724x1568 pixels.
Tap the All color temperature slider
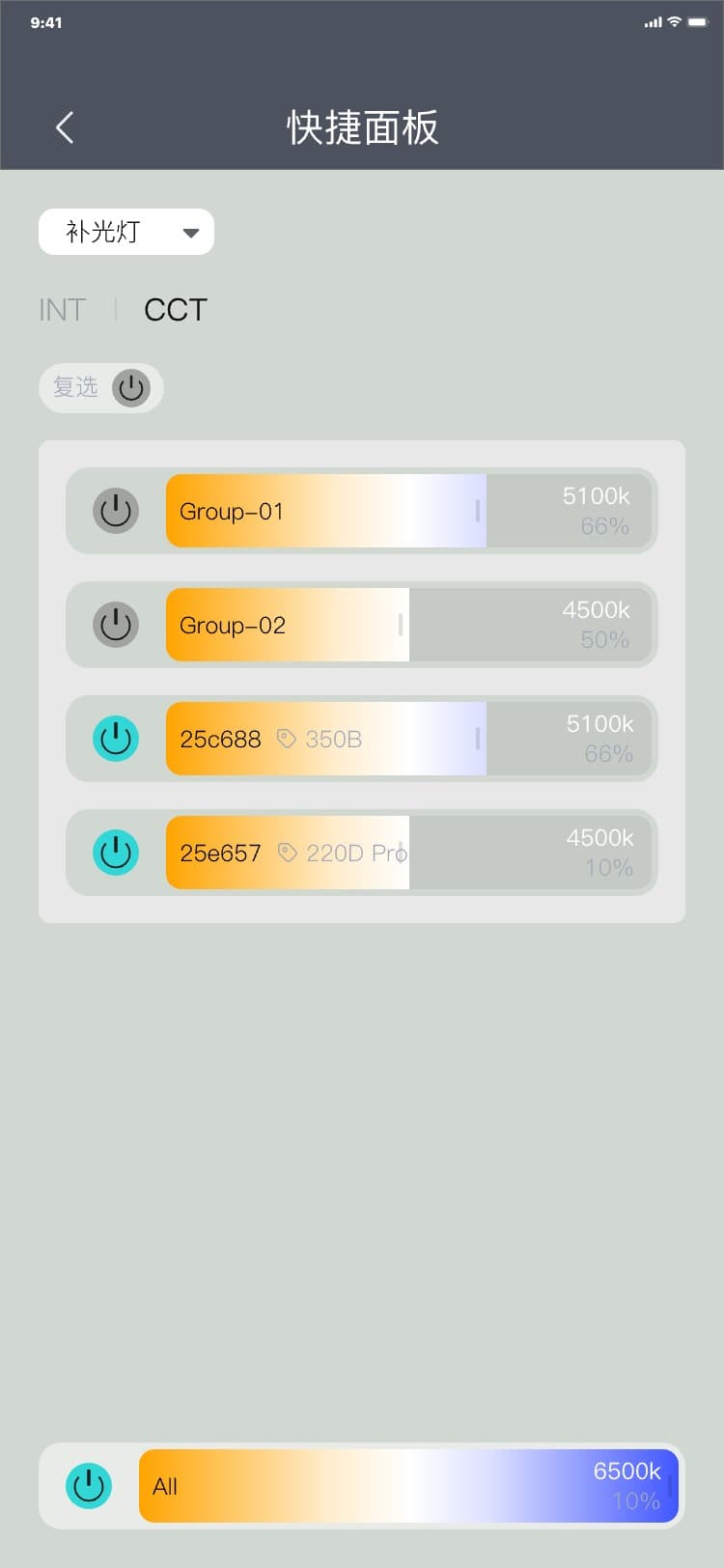coord(408,1486)
